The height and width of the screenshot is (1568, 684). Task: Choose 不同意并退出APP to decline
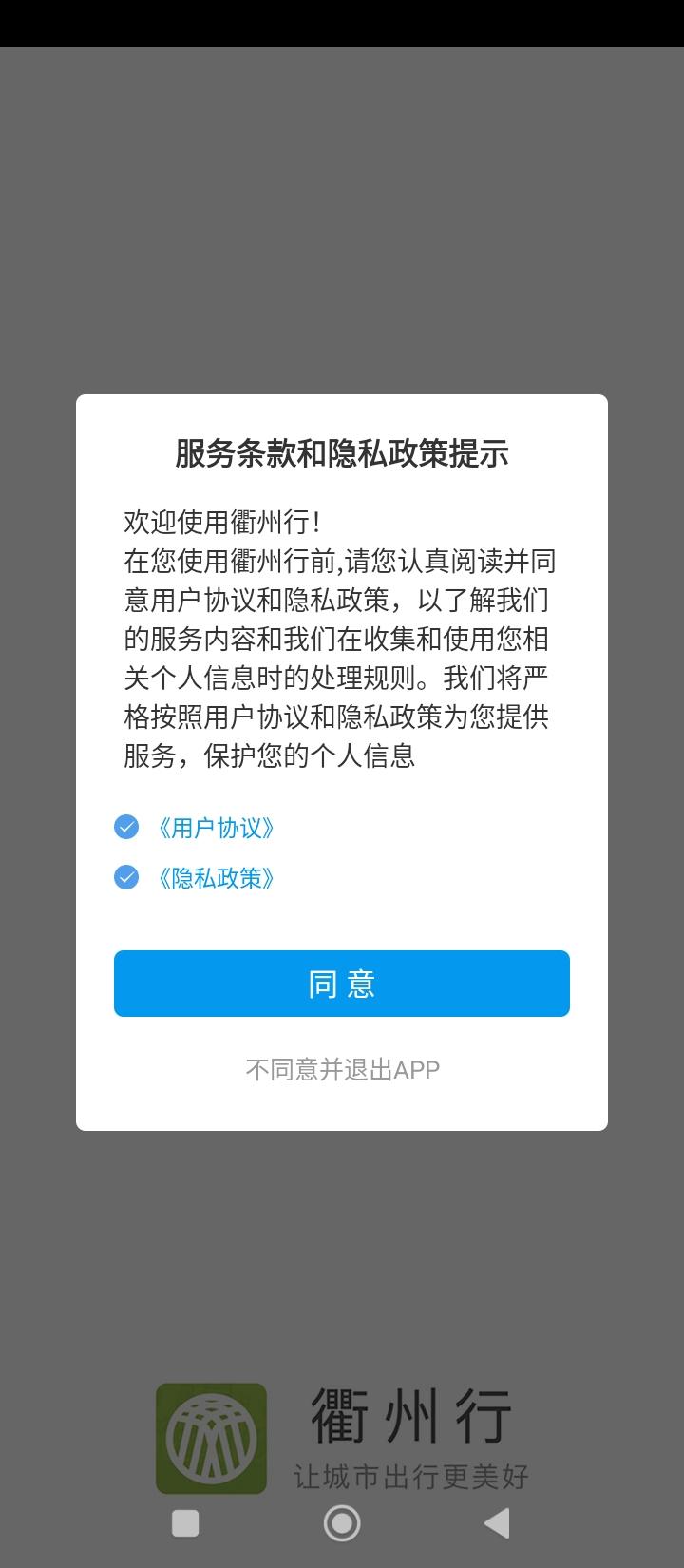pyautogui.click(x=342, y=1069)
